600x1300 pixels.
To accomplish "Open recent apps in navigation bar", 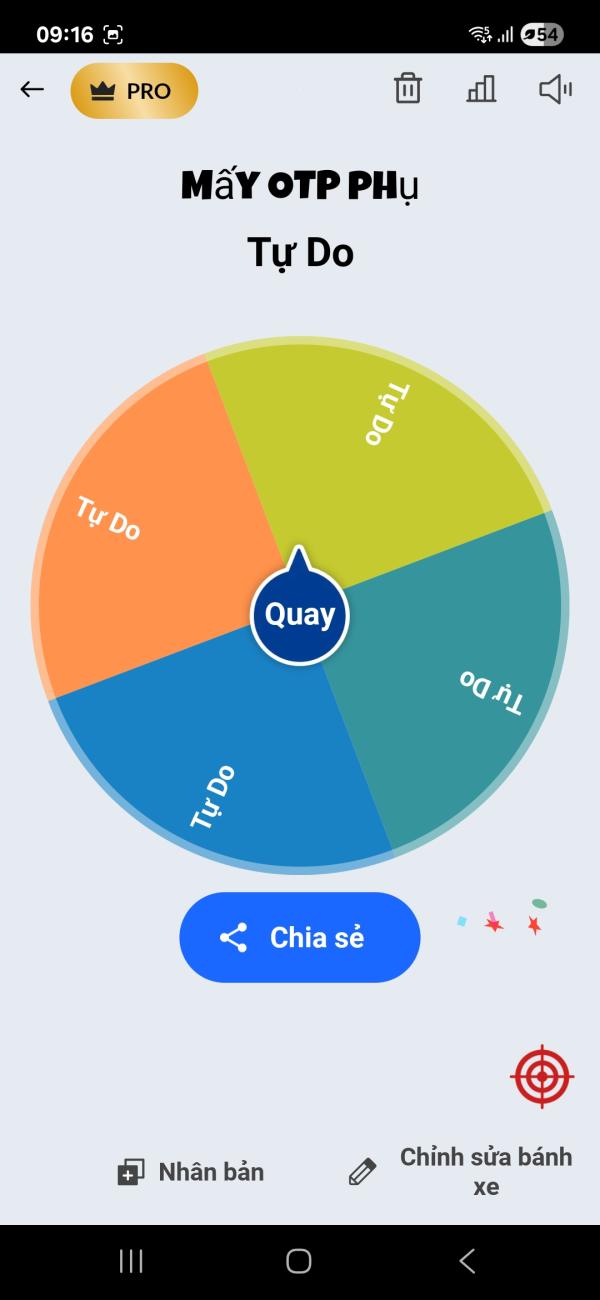I will pos(131,1261).
